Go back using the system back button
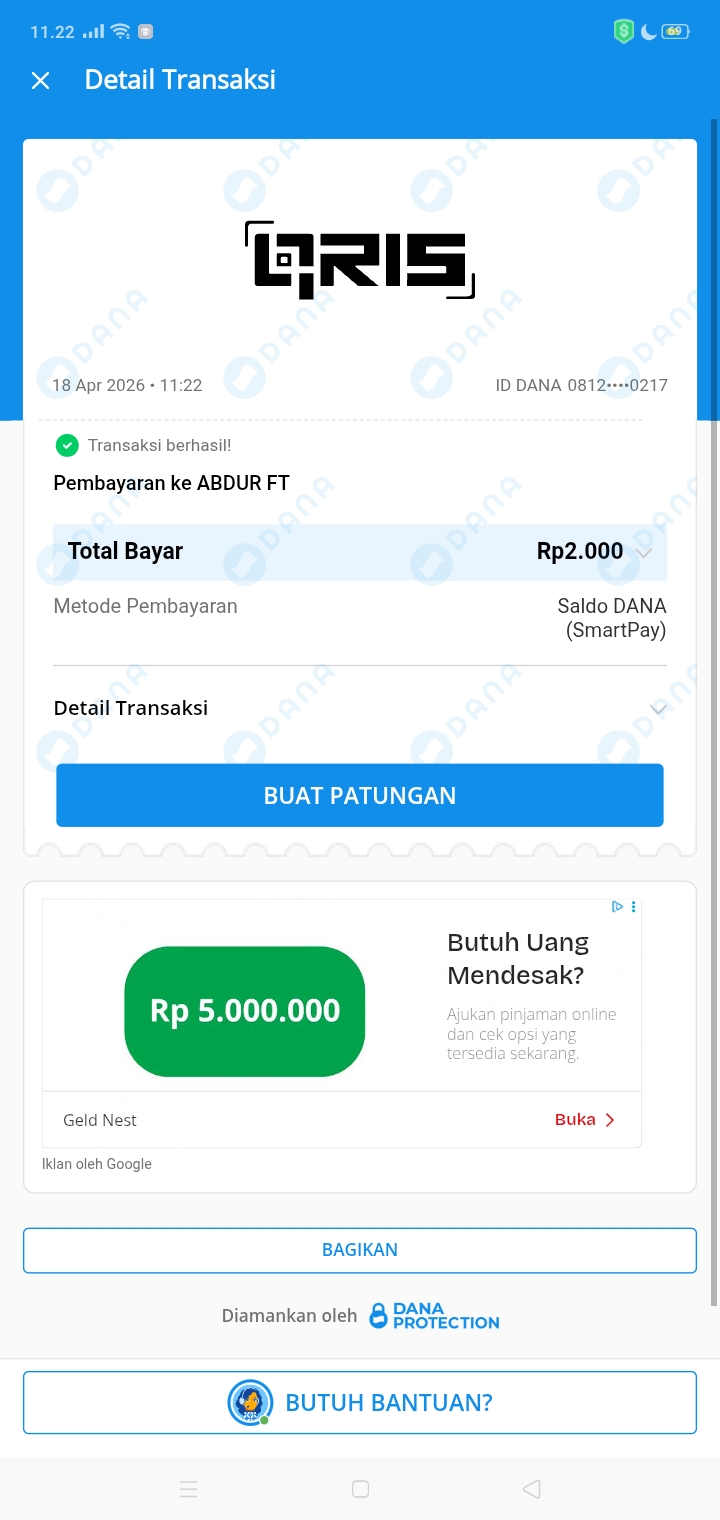 (x=531, y=1489)
